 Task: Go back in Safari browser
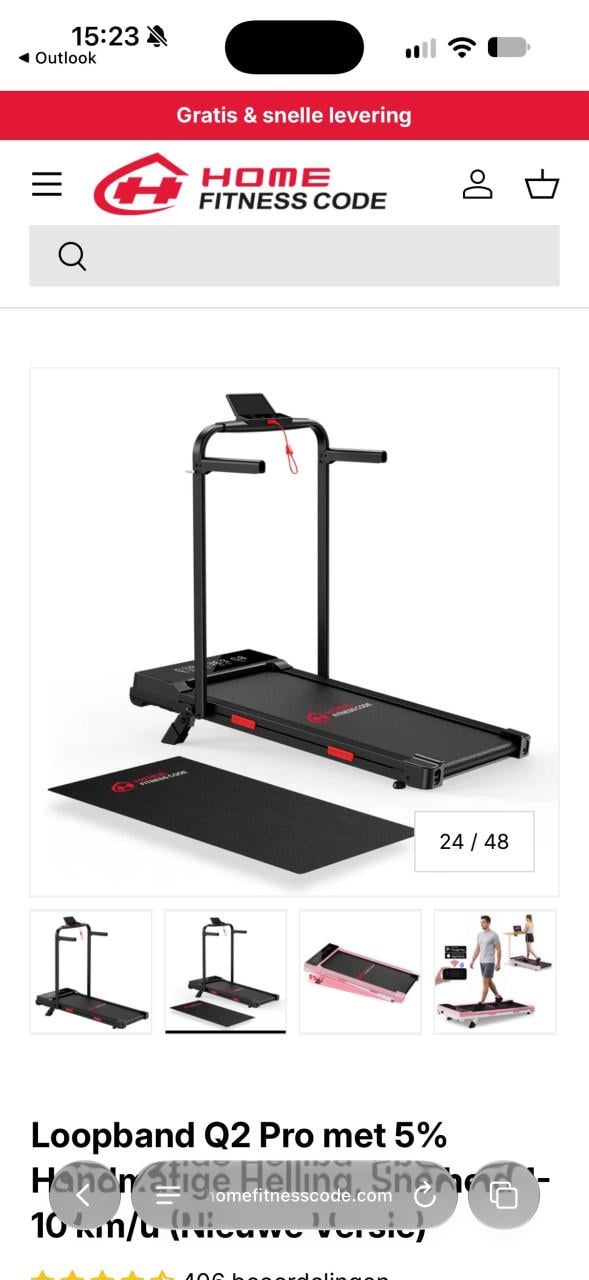coord(83,1195)
